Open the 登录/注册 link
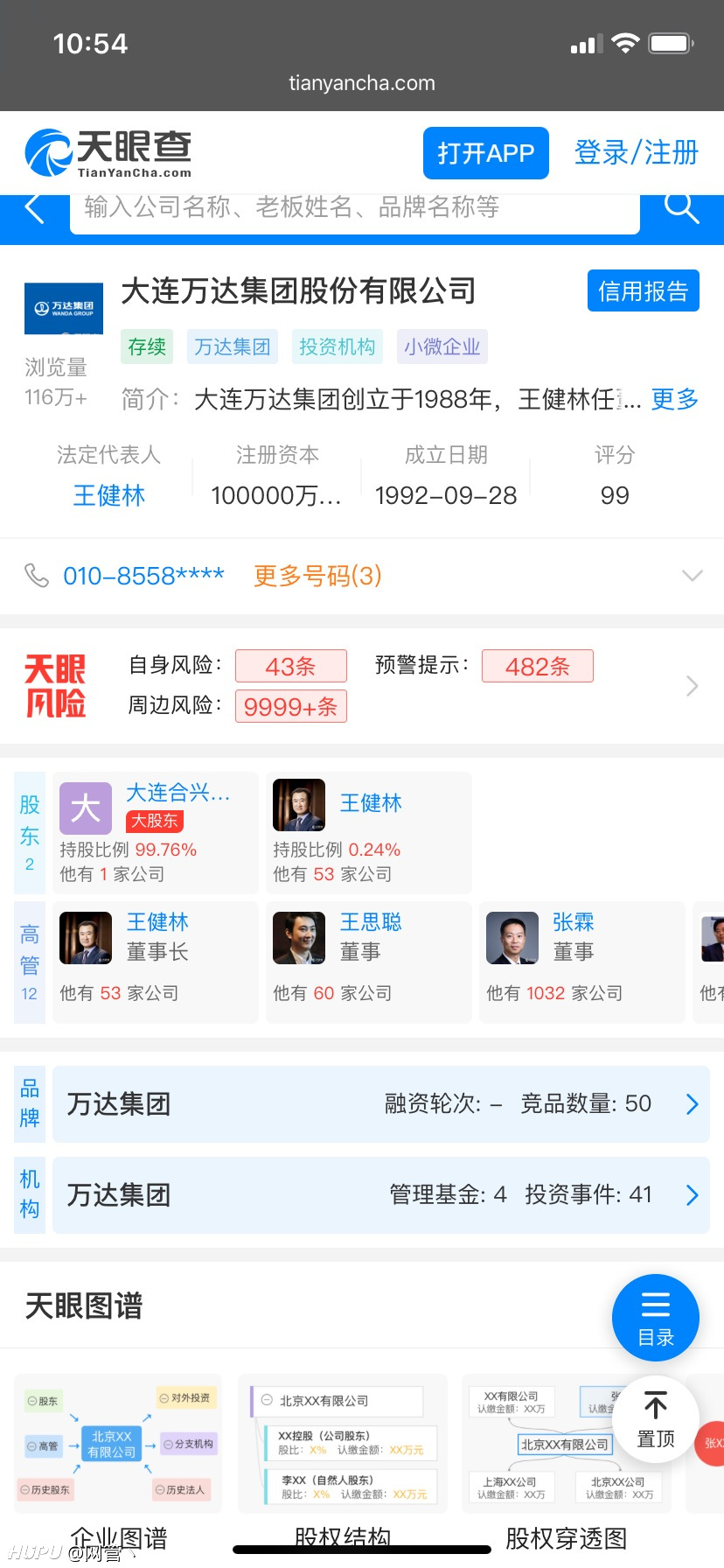Screen dimensions: 724x1568 coord(636,153)
